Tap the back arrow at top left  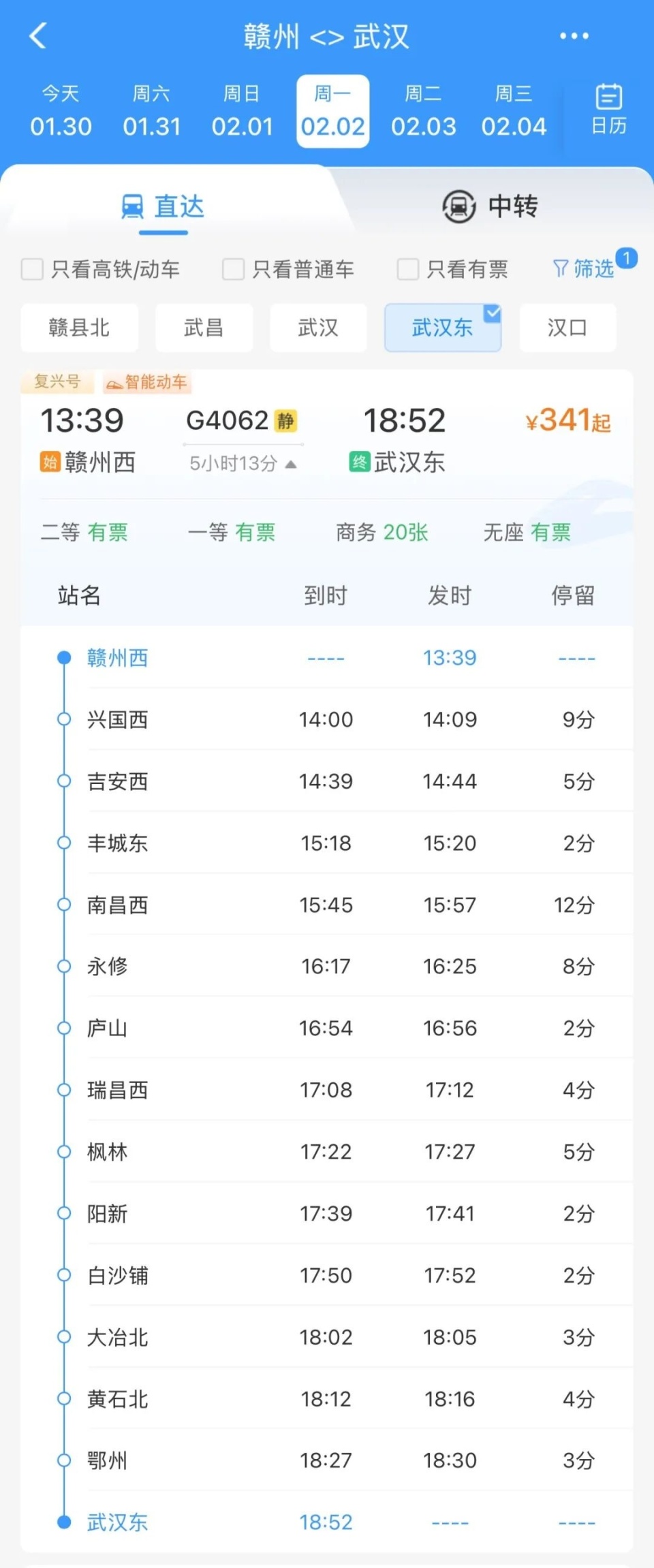click(x=39, y=35)
